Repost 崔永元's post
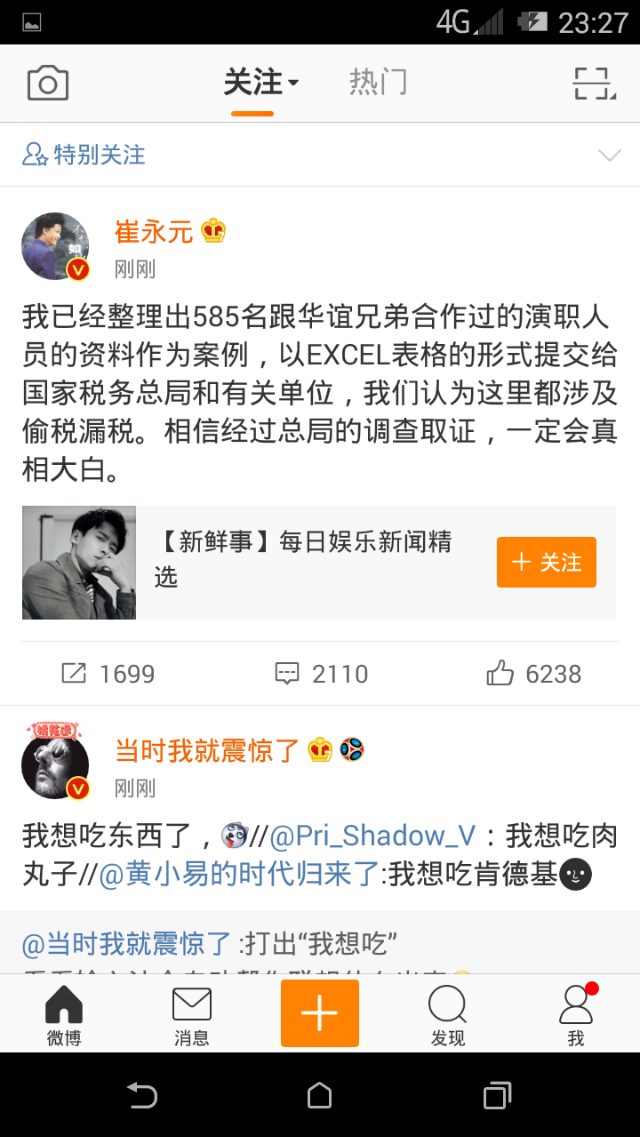 pos(108,674)
